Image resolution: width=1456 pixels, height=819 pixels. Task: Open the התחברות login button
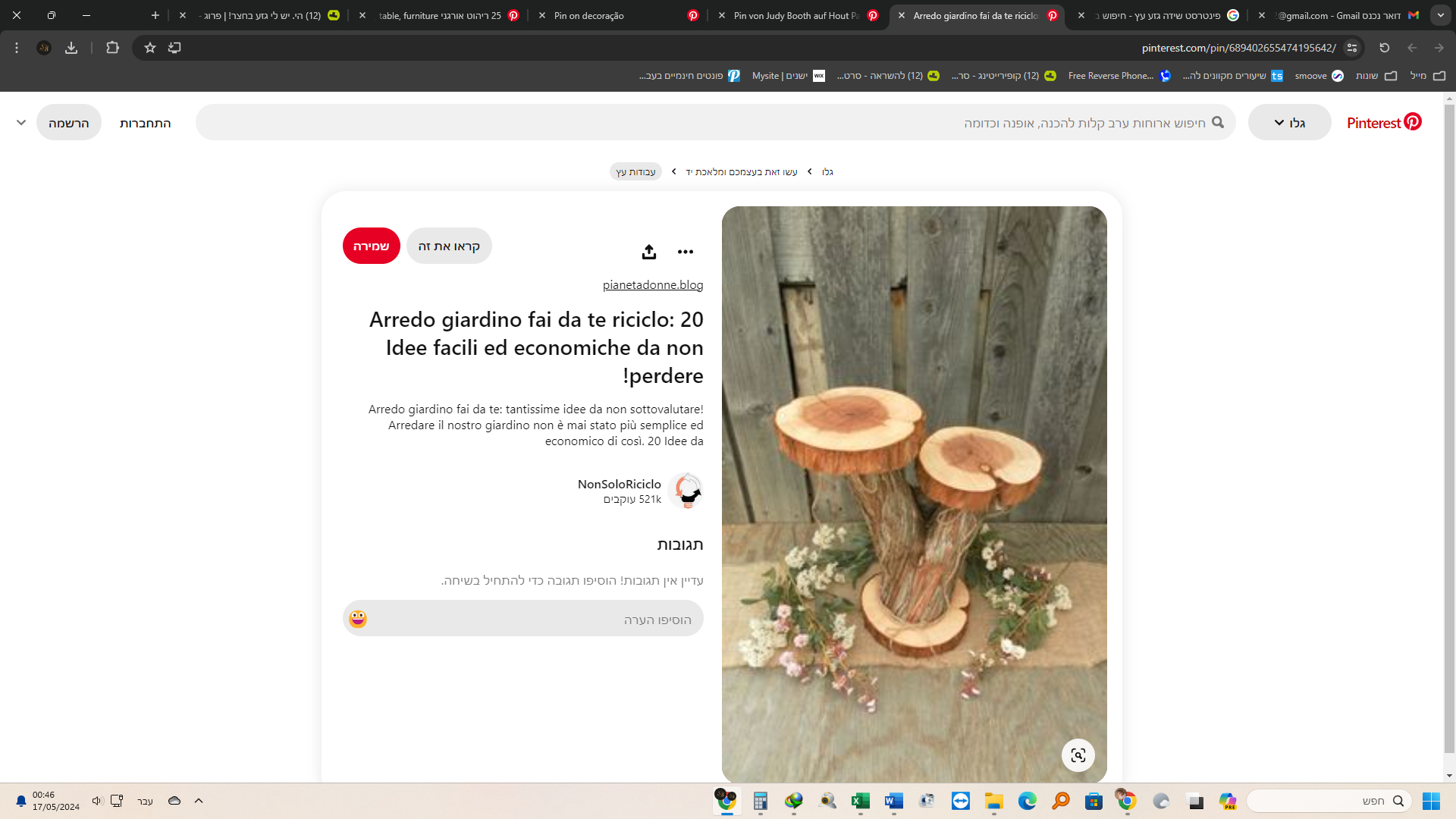[x=145, y=123]
